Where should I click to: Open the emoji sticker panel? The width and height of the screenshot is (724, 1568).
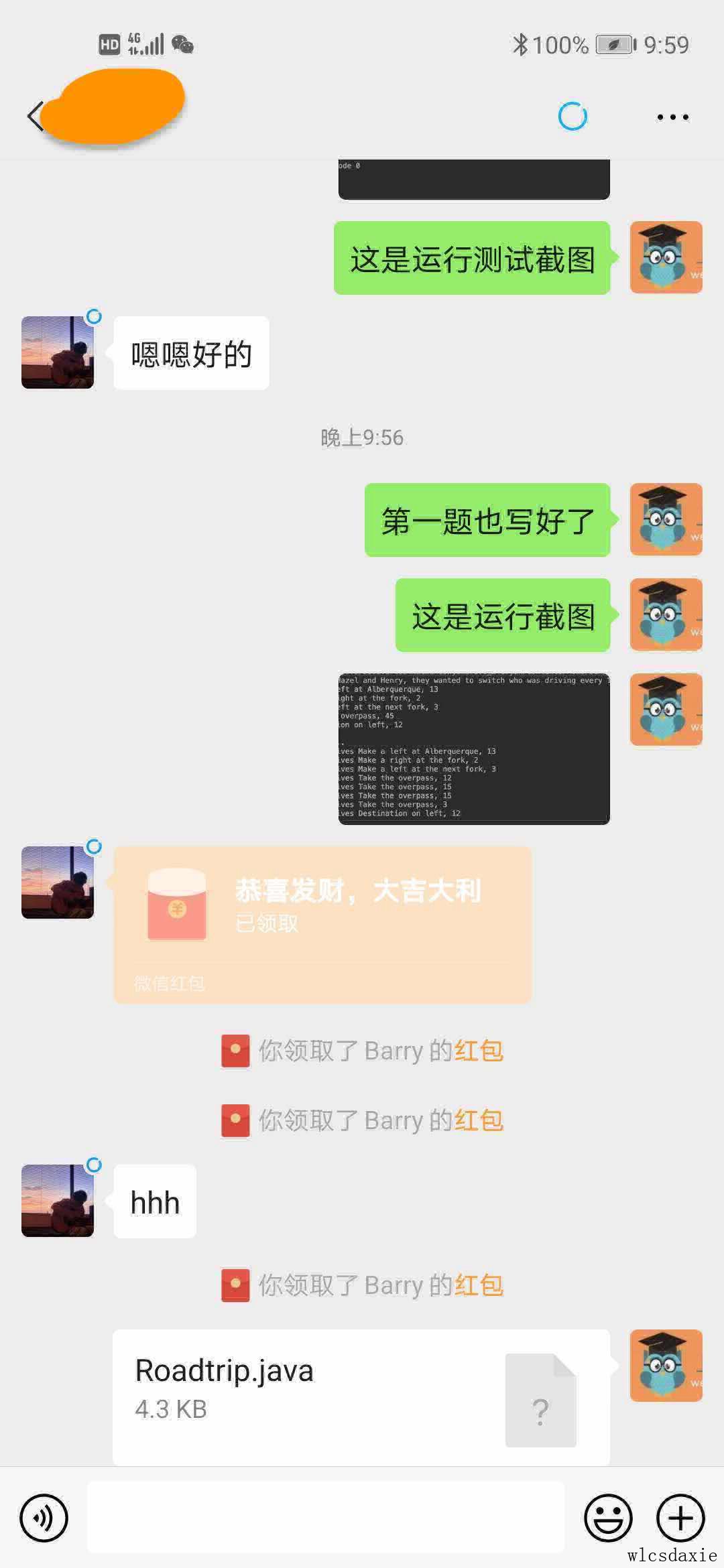[x=608, y=1518]
